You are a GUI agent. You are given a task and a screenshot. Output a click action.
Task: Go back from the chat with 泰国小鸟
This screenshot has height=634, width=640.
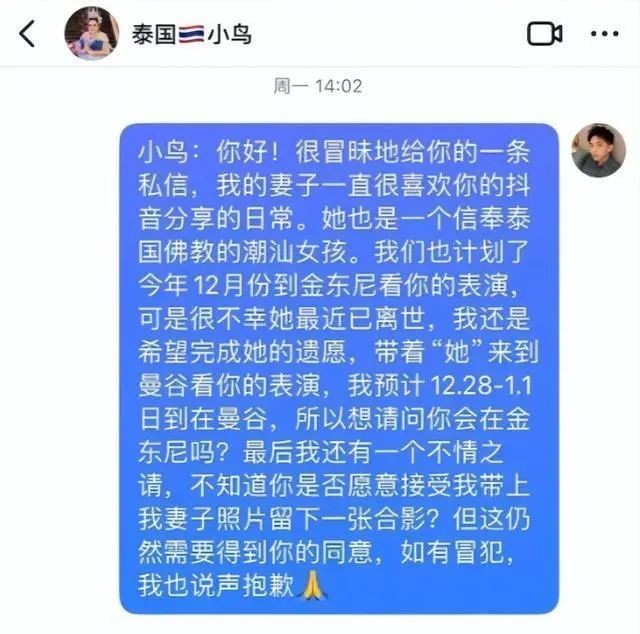pyautogui.click(x=27, y=34)
